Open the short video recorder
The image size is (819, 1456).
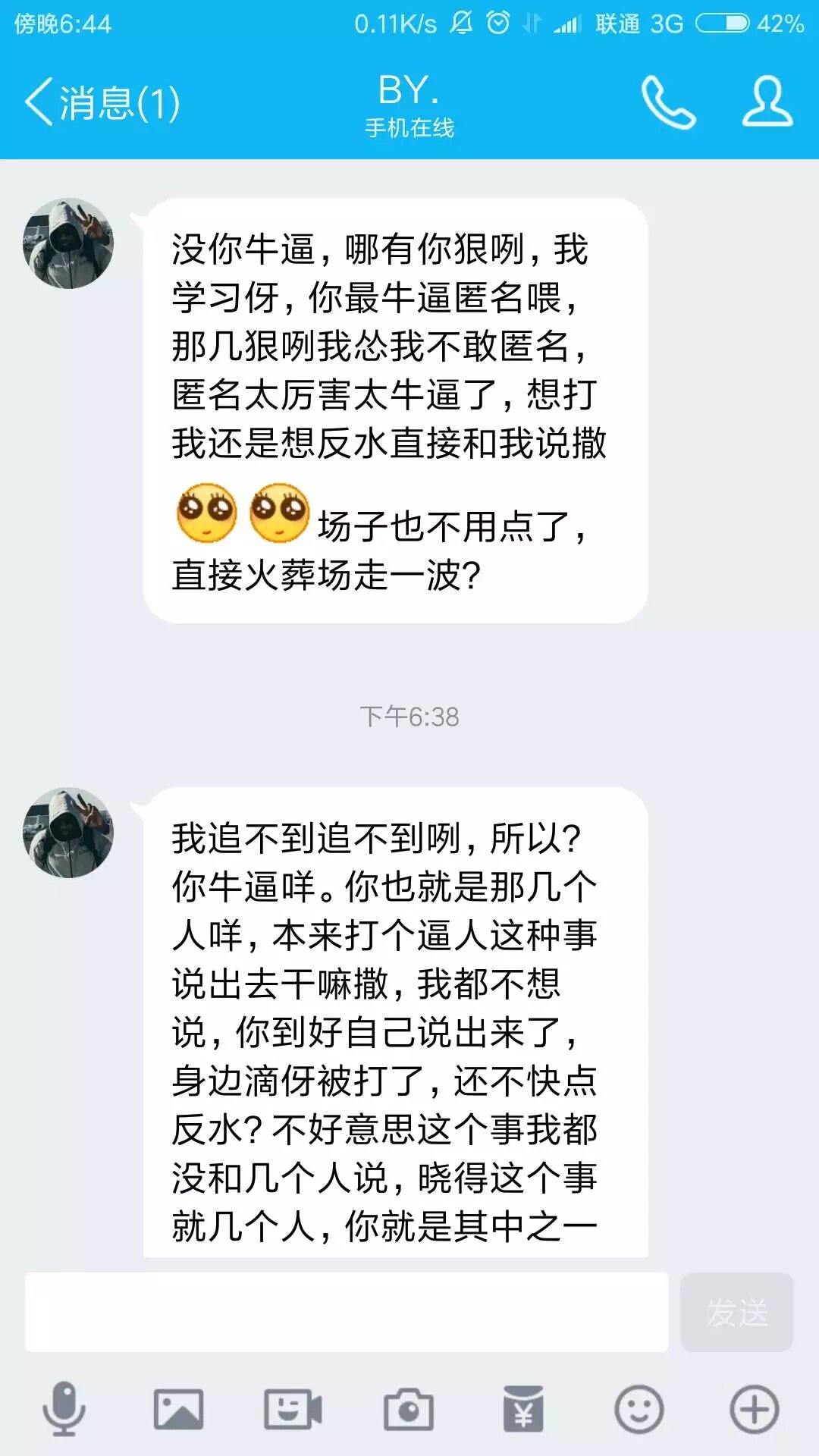tap(293, 1409)
